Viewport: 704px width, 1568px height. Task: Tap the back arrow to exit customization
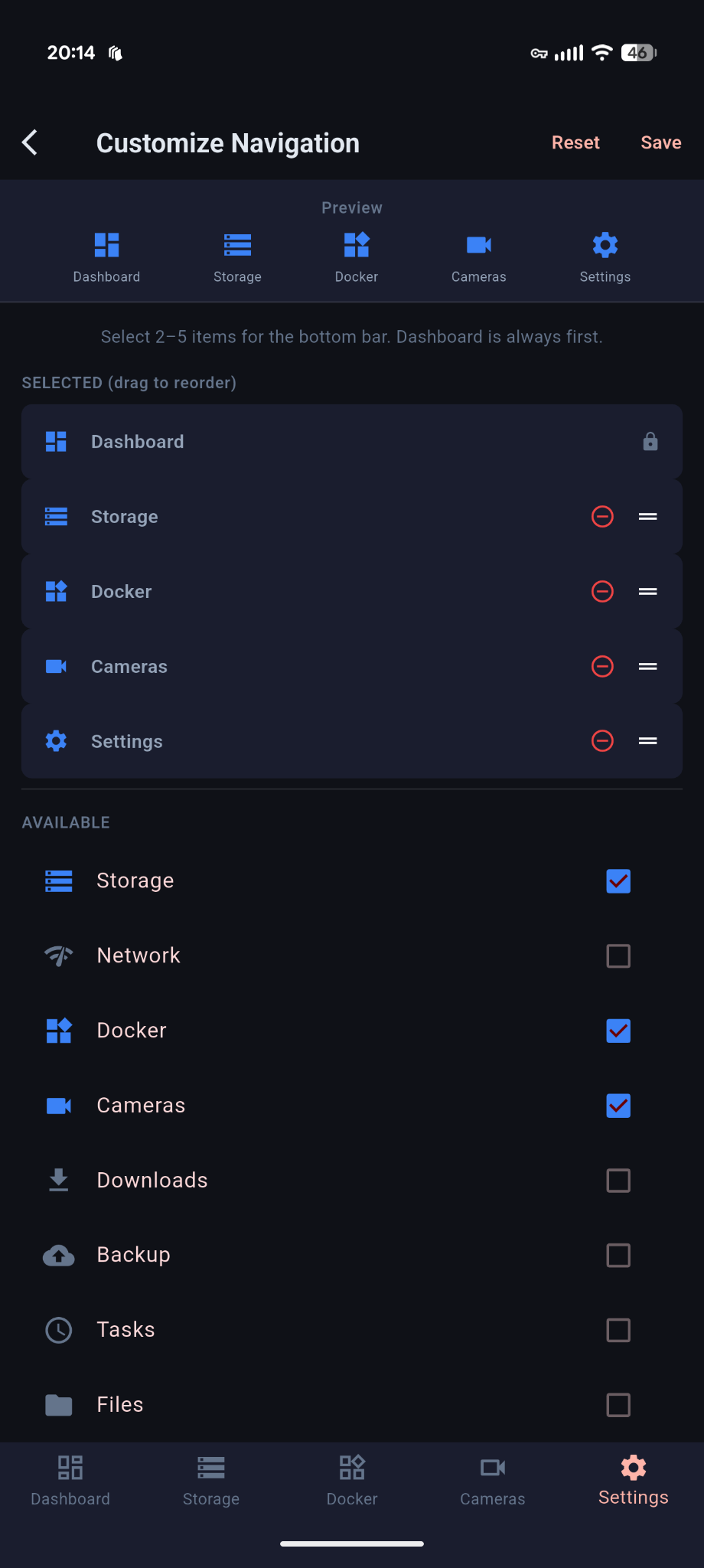30,142
